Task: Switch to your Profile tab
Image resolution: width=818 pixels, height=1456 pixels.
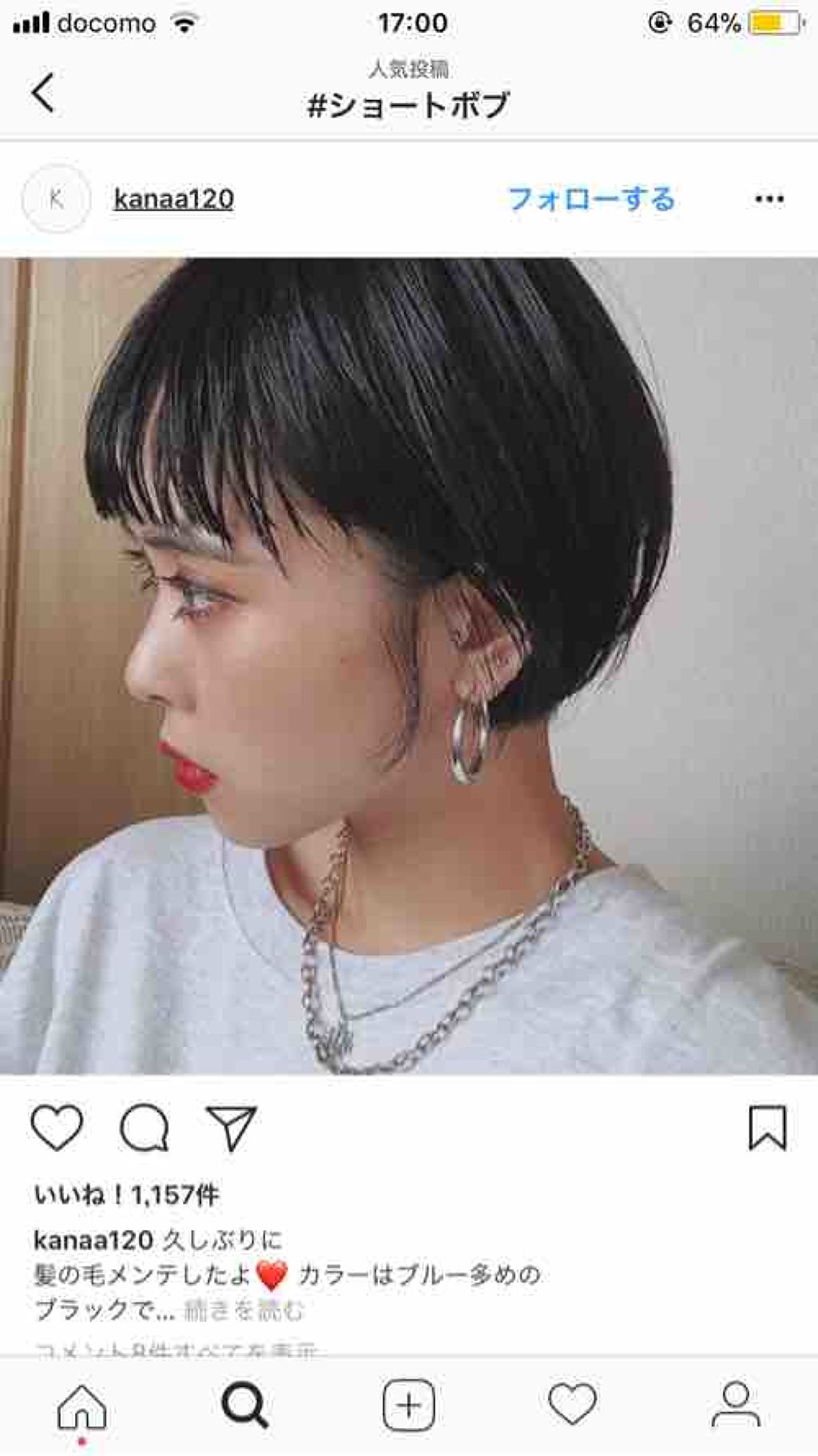Action: (735, 1405)
